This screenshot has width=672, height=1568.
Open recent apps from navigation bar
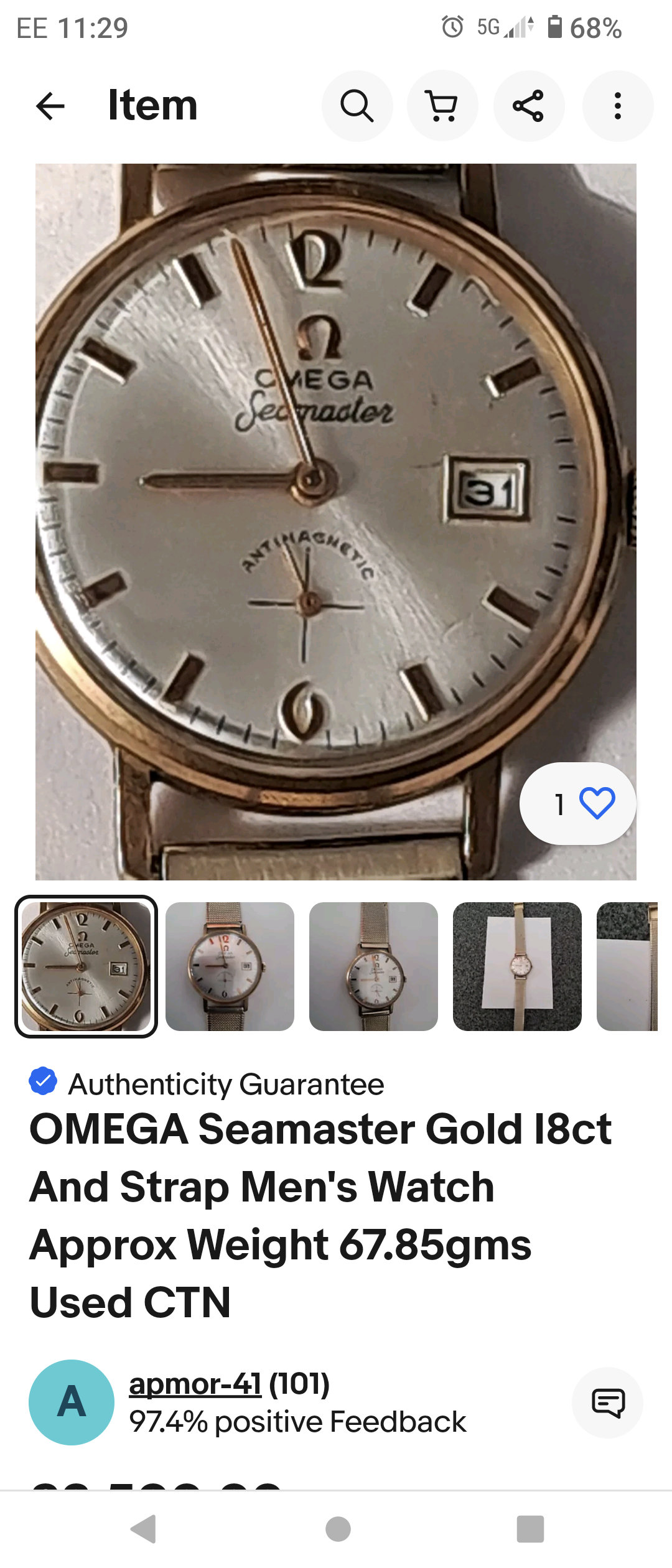point(530,1529)
